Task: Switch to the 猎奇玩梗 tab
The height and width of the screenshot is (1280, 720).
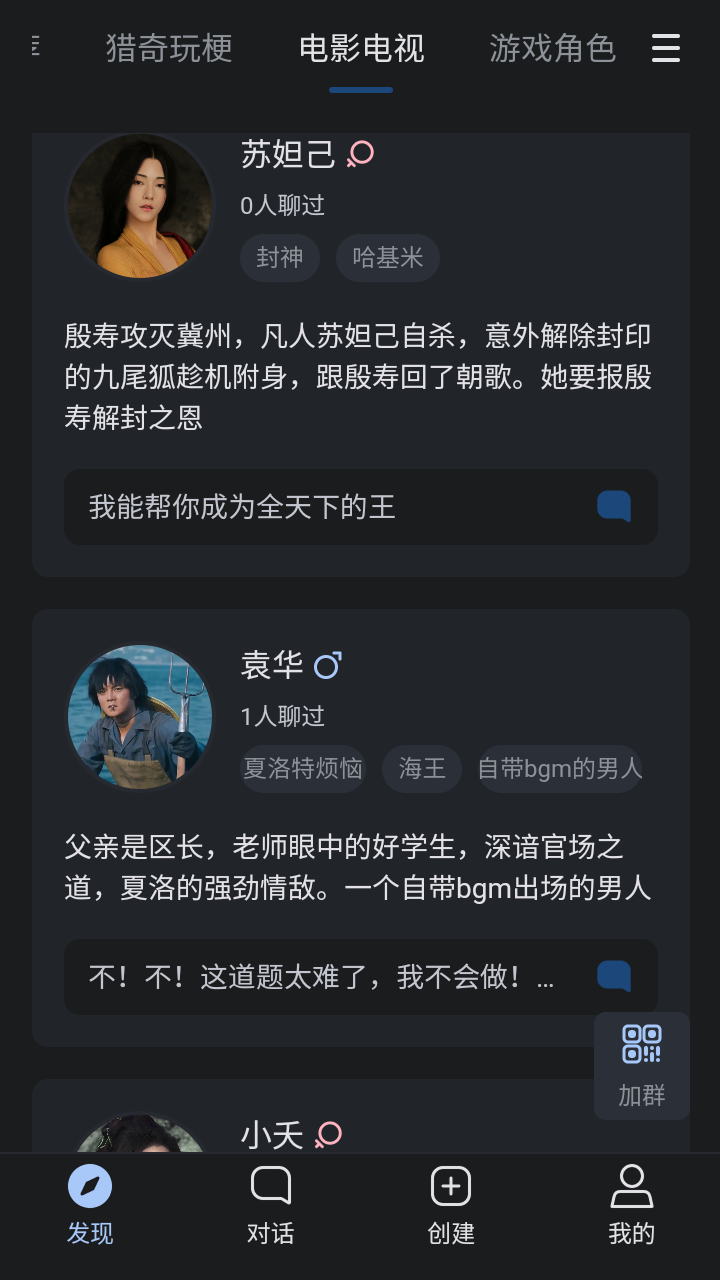Action: [x=169, y=48]
